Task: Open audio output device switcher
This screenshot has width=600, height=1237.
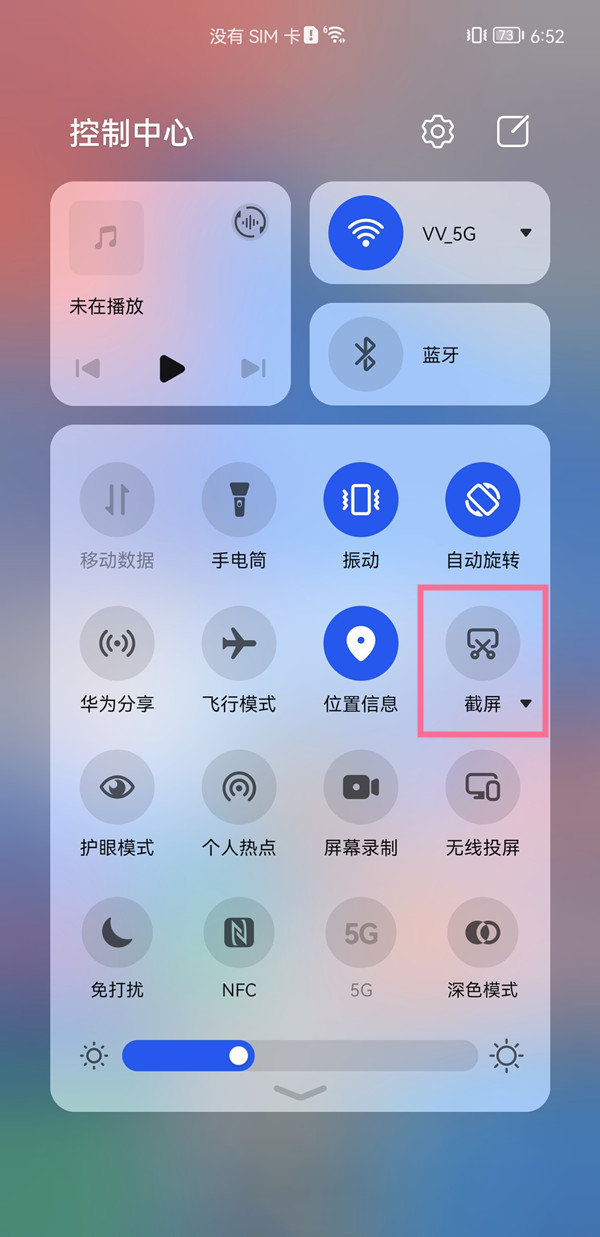Action: click(250, 221)
